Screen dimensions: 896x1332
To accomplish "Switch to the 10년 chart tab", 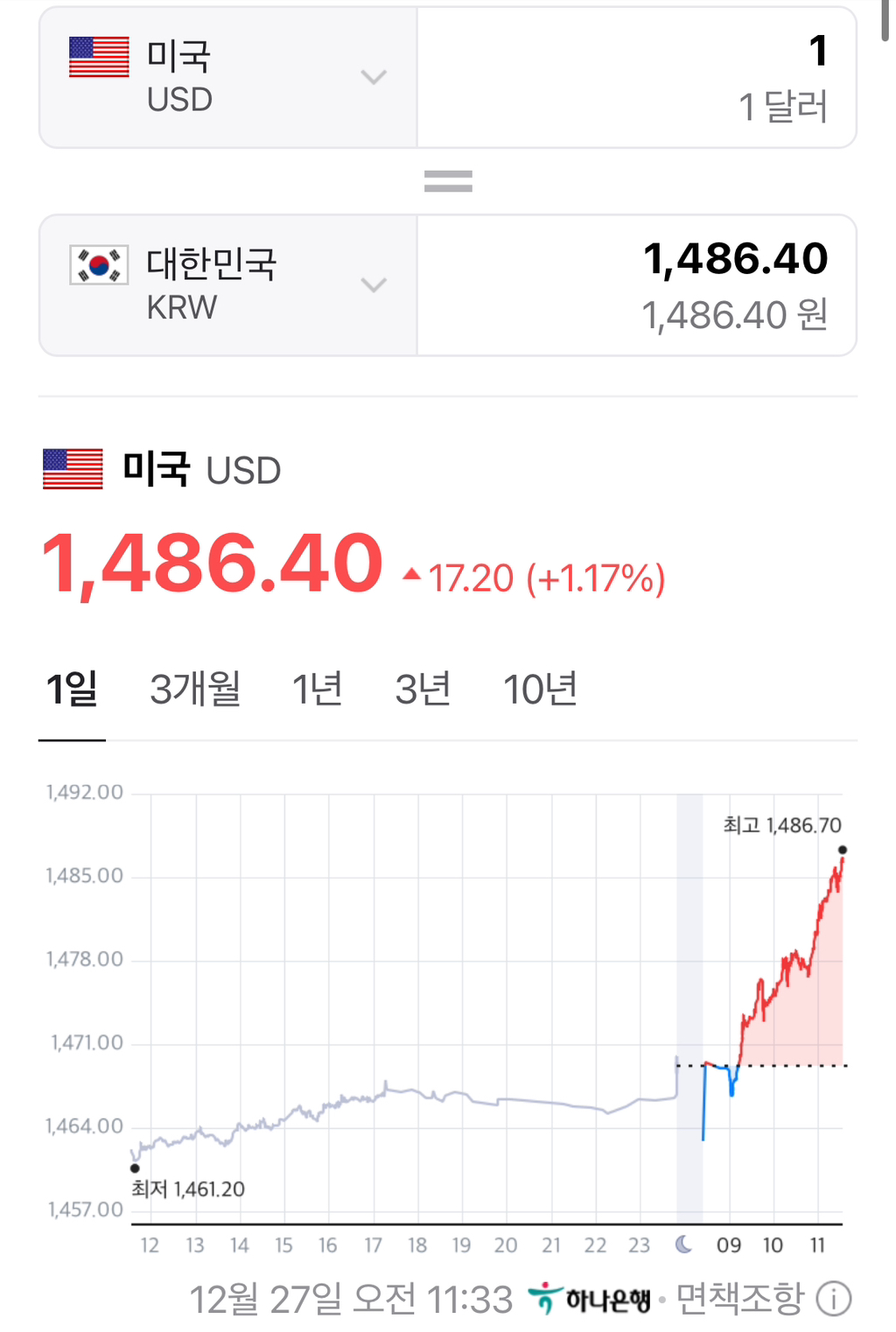I will click(540, 690).
